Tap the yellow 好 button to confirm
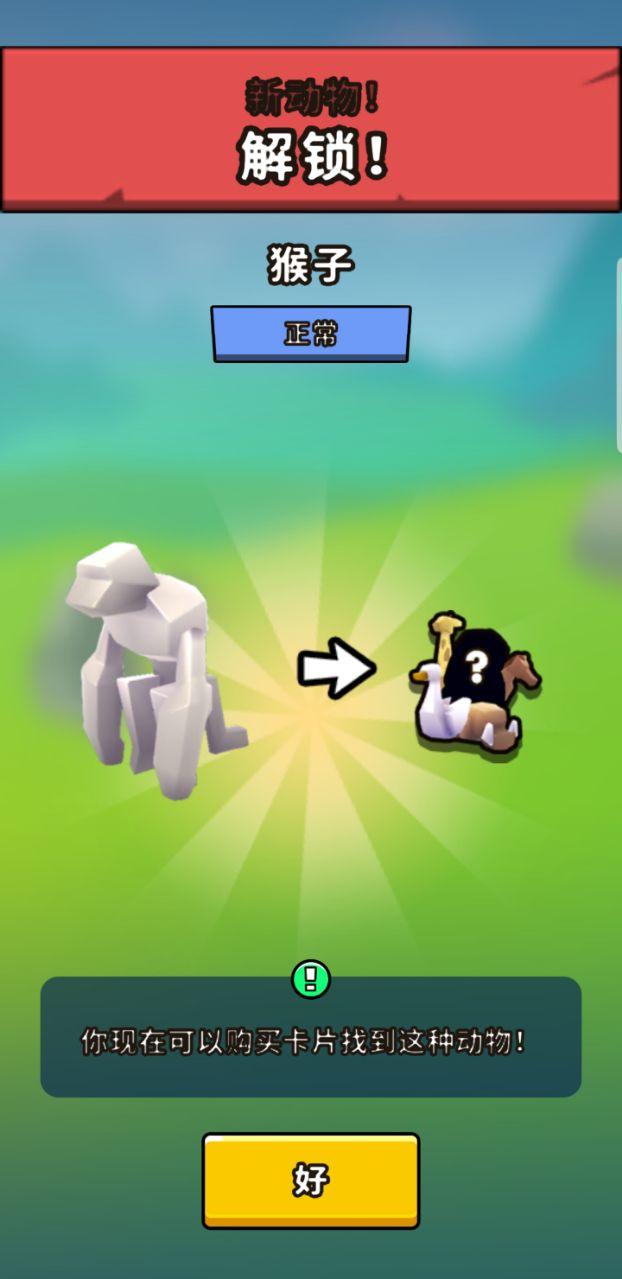622x1279 pixels. tap(311, 1179)
